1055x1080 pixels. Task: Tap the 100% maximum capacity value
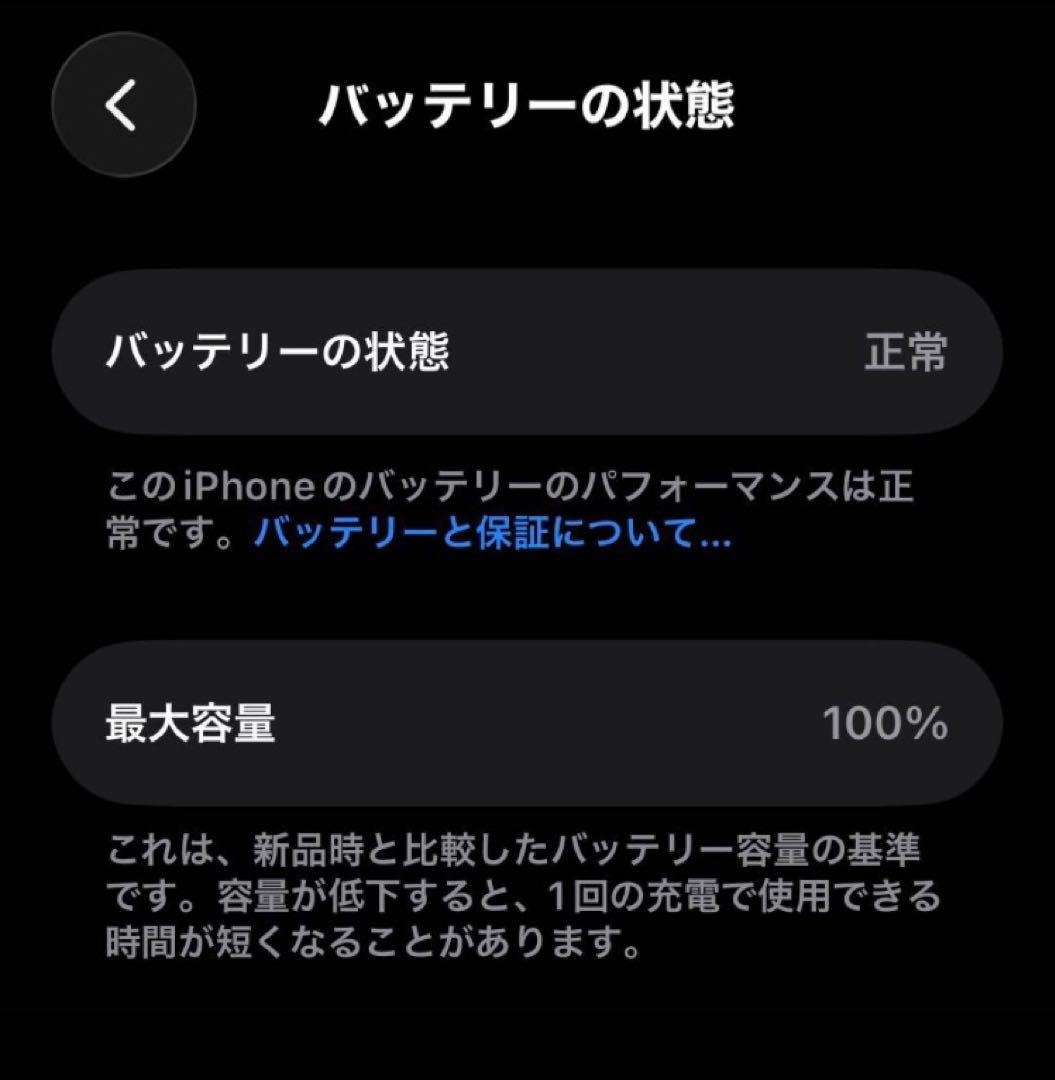886,725
